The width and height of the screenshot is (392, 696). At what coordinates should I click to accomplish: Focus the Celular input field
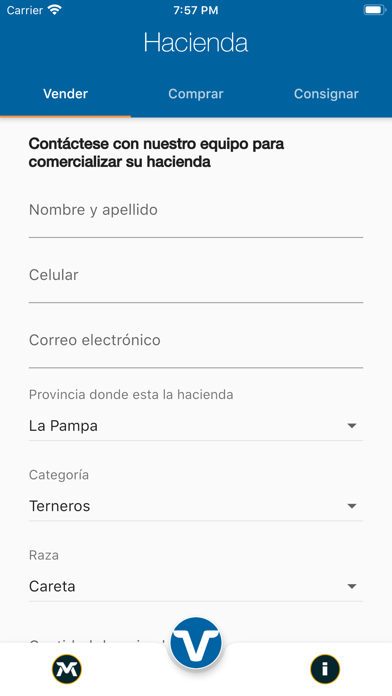tap(196, 281)
